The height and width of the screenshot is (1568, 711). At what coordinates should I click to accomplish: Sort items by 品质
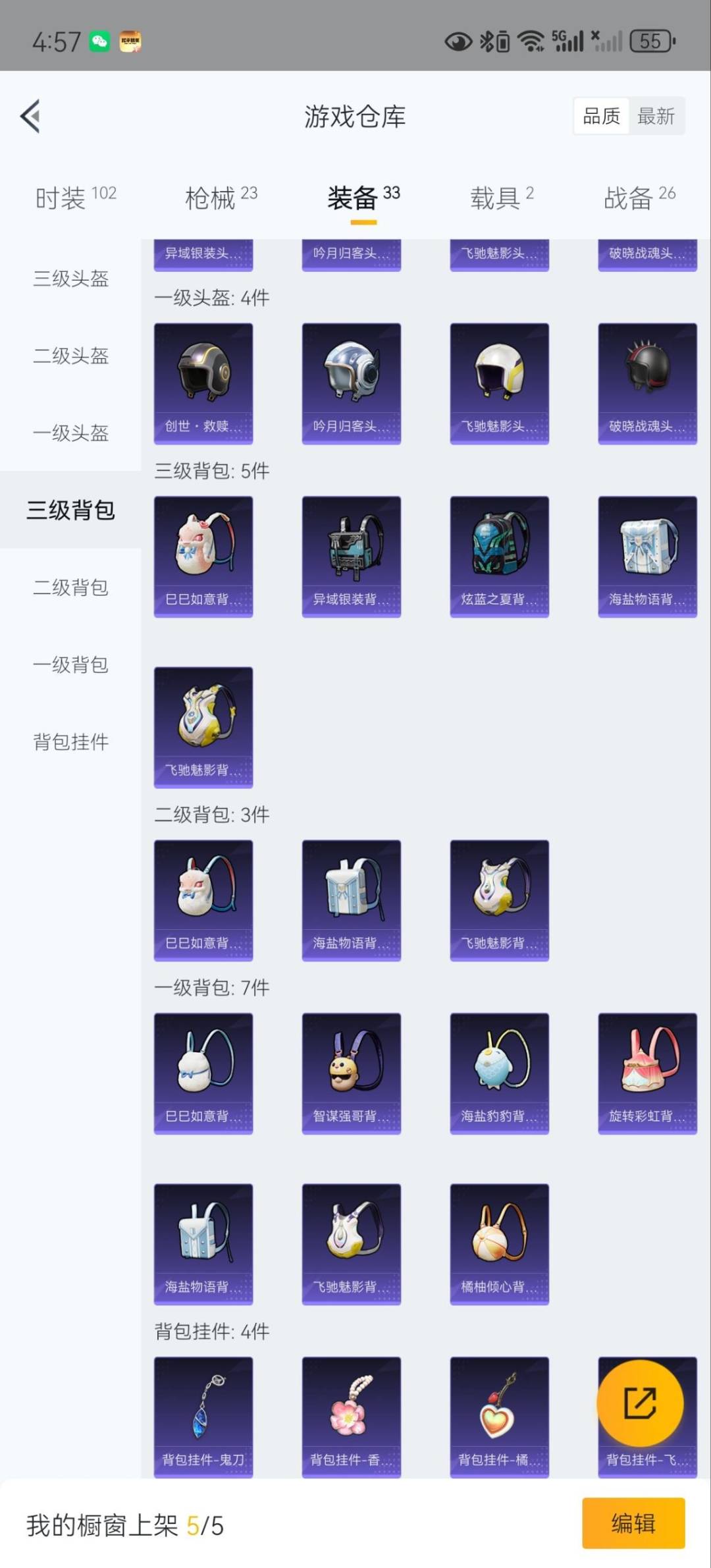[601, 117]
